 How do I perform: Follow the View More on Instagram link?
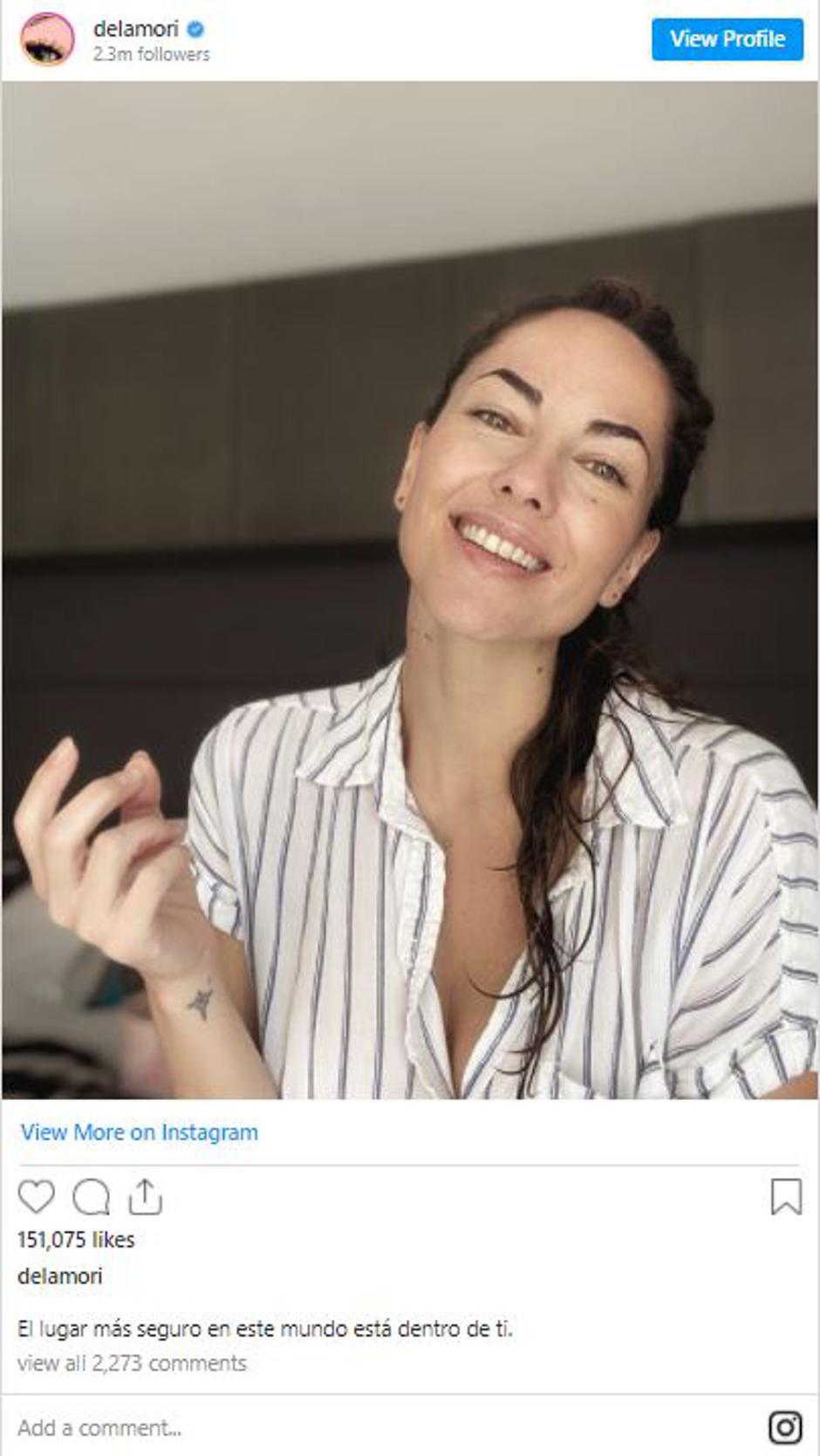point(140,1132)
